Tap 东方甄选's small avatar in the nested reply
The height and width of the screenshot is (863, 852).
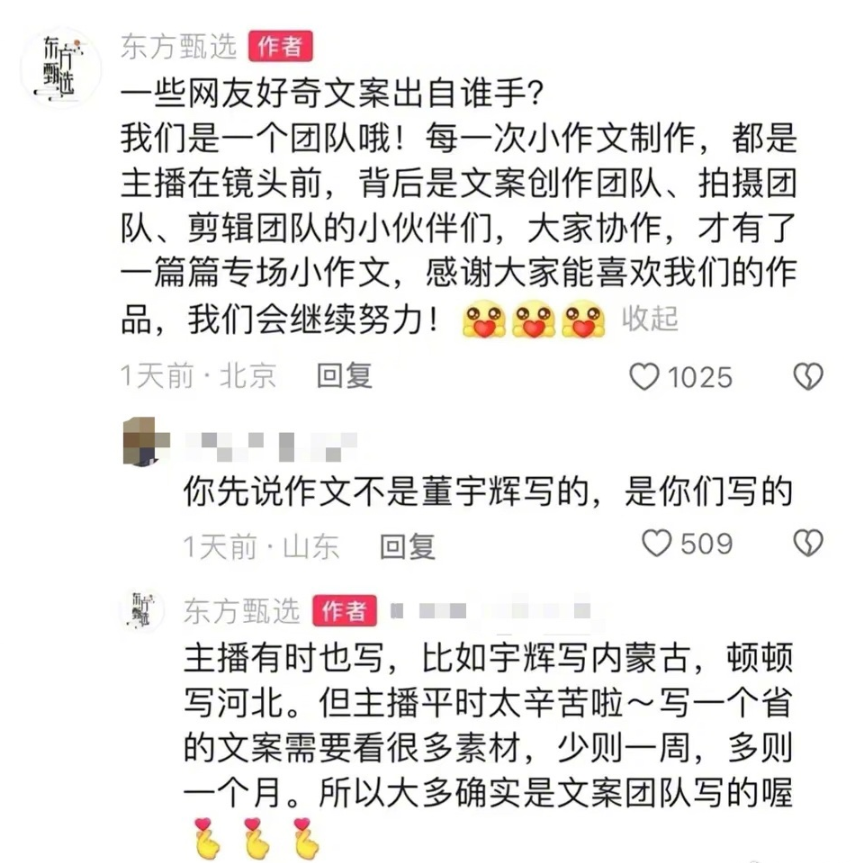[x=140, y=610]
